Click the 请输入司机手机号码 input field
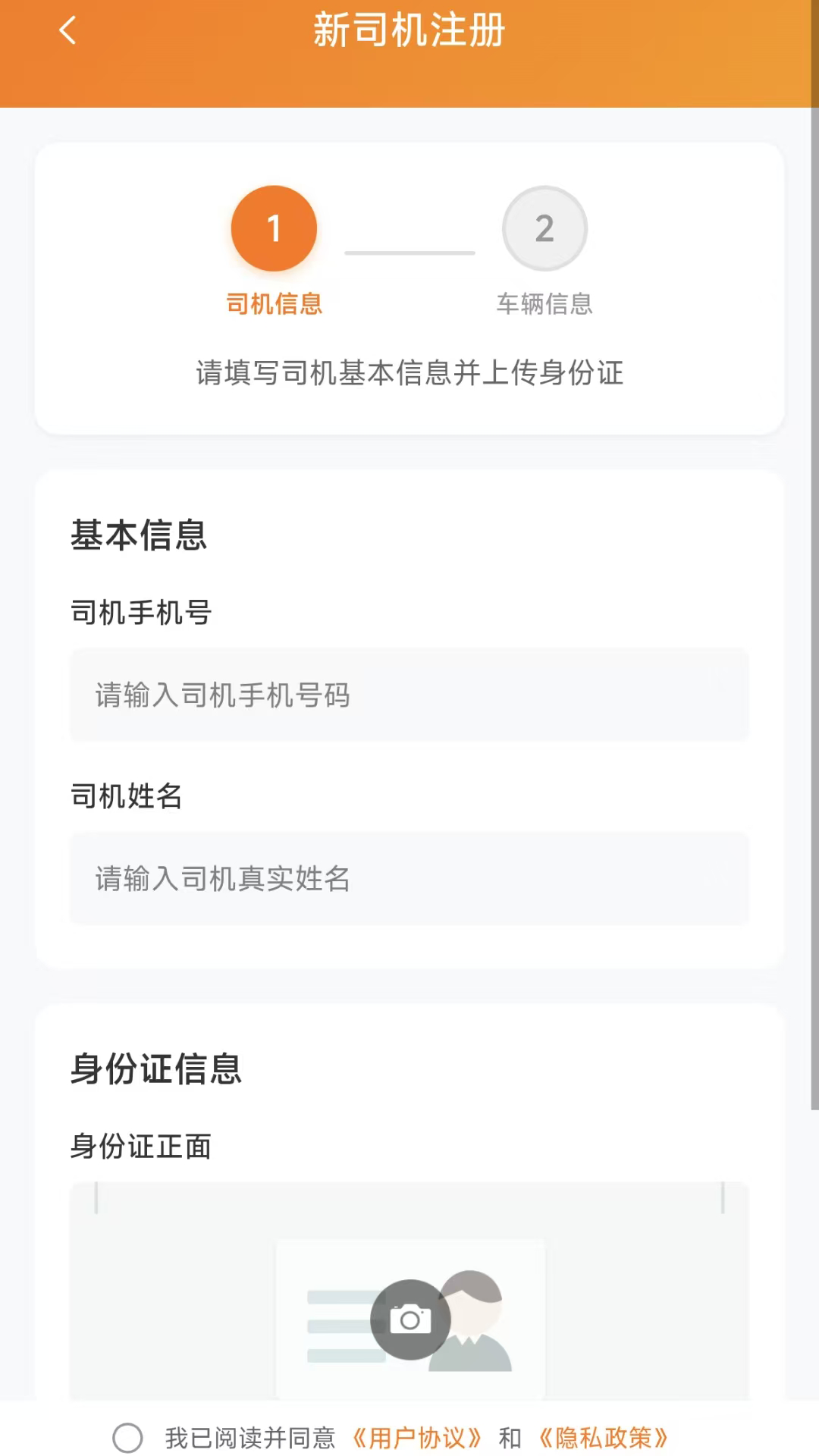Viewport: 819px width, 1456px height. (409, 695)
